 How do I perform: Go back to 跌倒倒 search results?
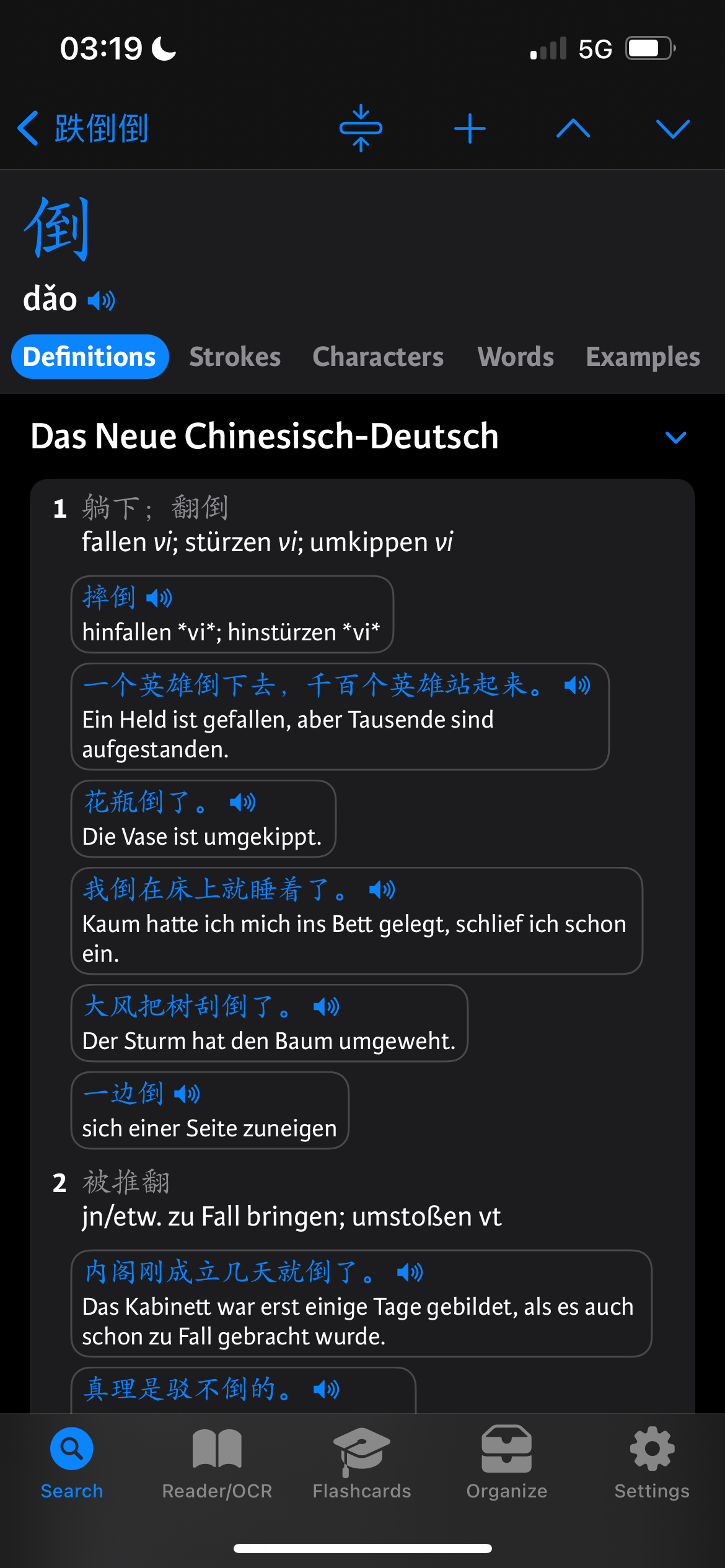tap(82, 129)
